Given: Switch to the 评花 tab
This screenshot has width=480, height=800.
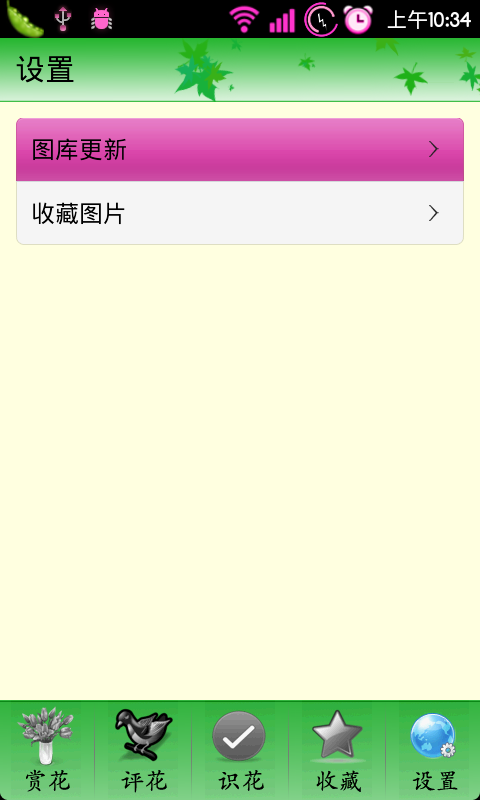Looking at the screenshot, I should (143, 751).
